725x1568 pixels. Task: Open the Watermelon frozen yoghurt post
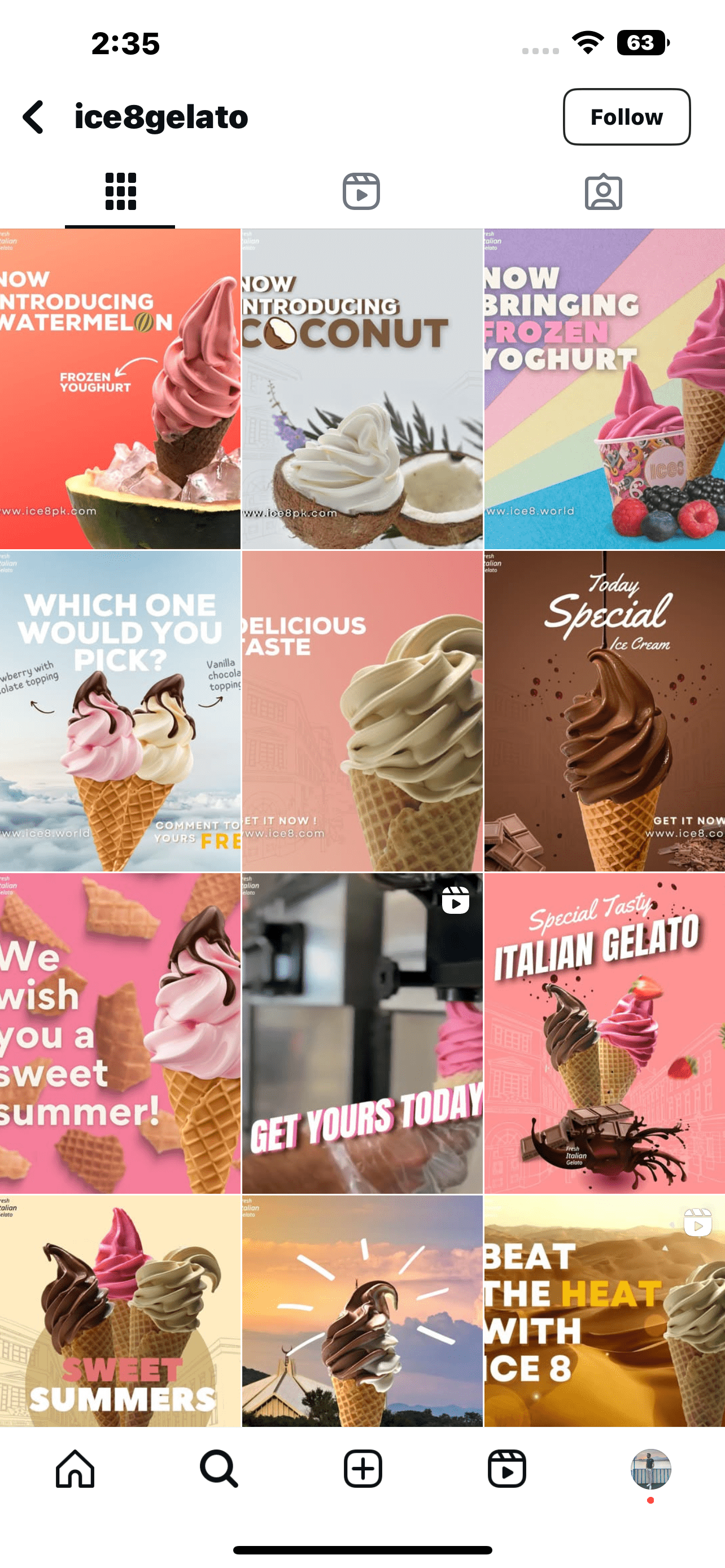click(120, 389)
